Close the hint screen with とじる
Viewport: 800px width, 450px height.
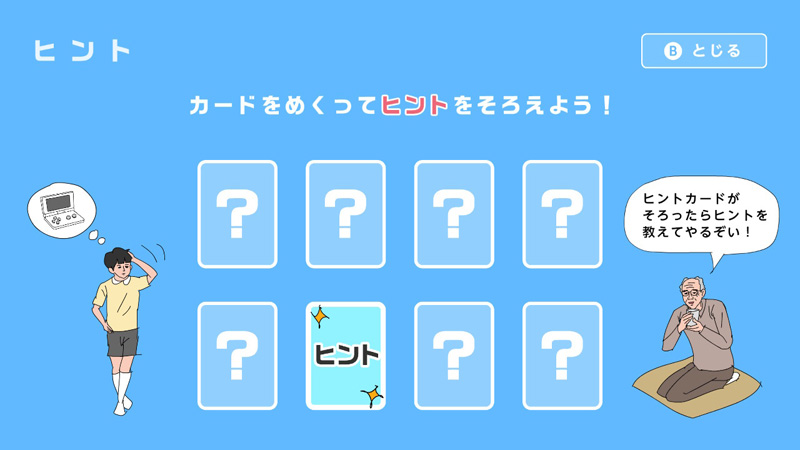tap(704, 51)
